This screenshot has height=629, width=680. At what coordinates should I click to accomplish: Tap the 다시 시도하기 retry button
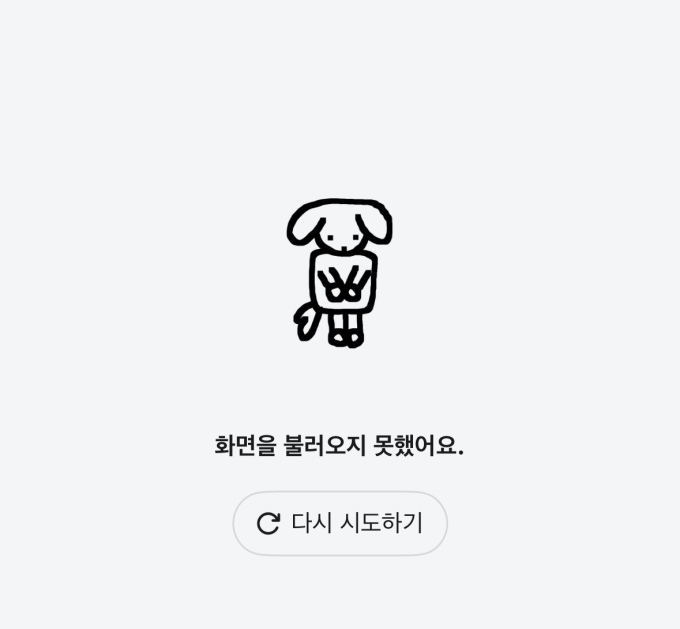[x=340, y=523]
